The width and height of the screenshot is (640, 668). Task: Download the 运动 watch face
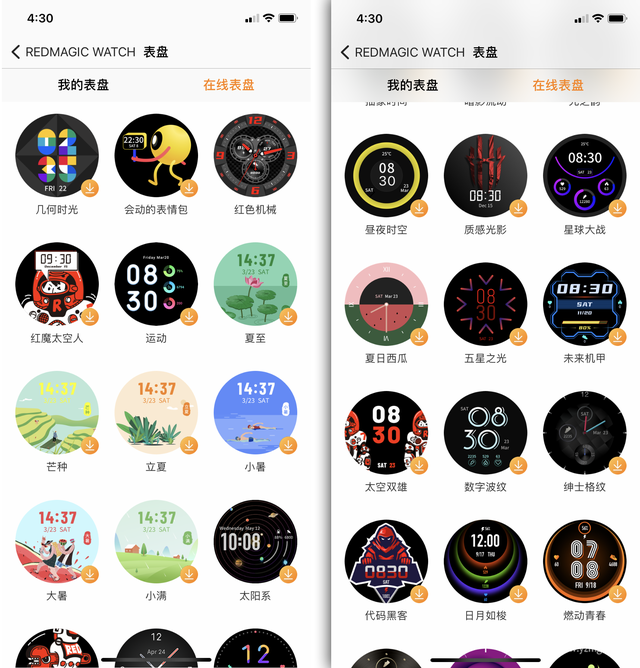pyautogui.click(x=189, y=316)
